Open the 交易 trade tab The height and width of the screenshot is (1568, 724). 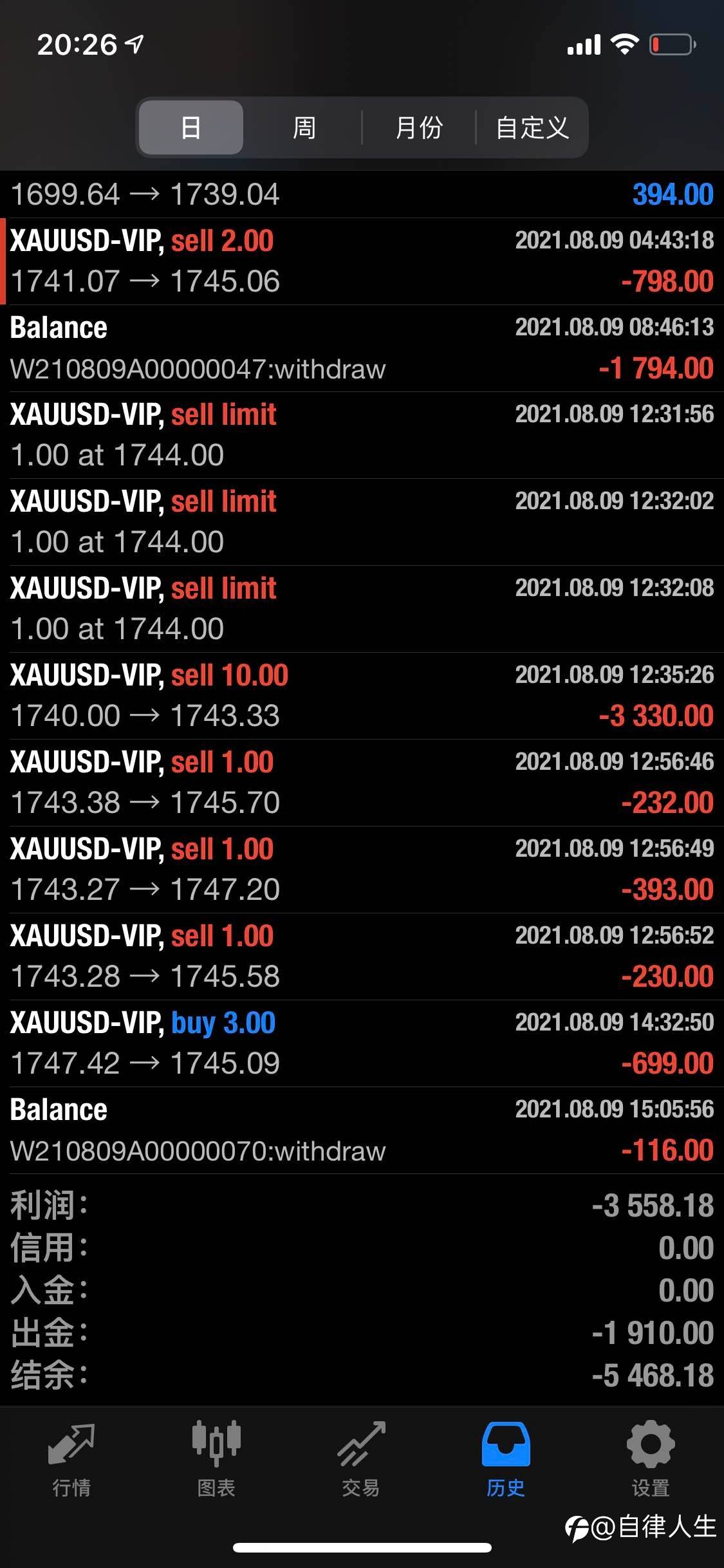(361, 1459)
